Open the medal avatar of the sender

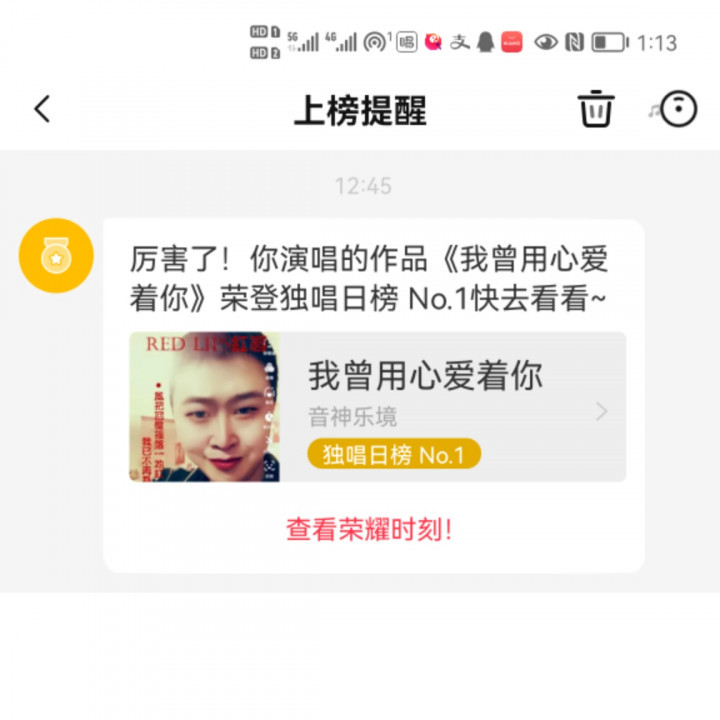coord(56,256)
